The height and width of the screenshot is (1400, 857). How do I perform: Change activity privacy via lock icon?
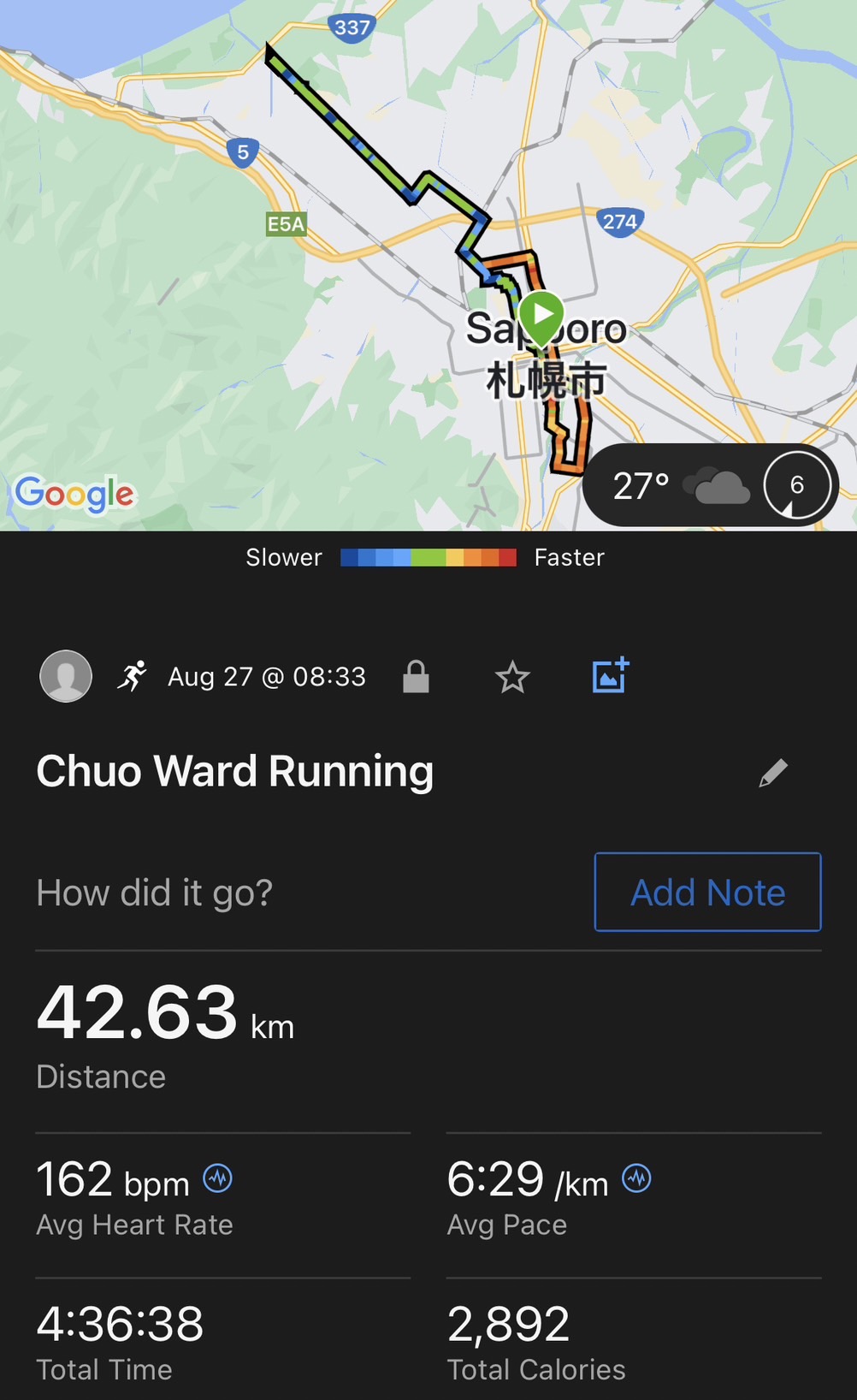pyautogui.click(x=416, y=677)
